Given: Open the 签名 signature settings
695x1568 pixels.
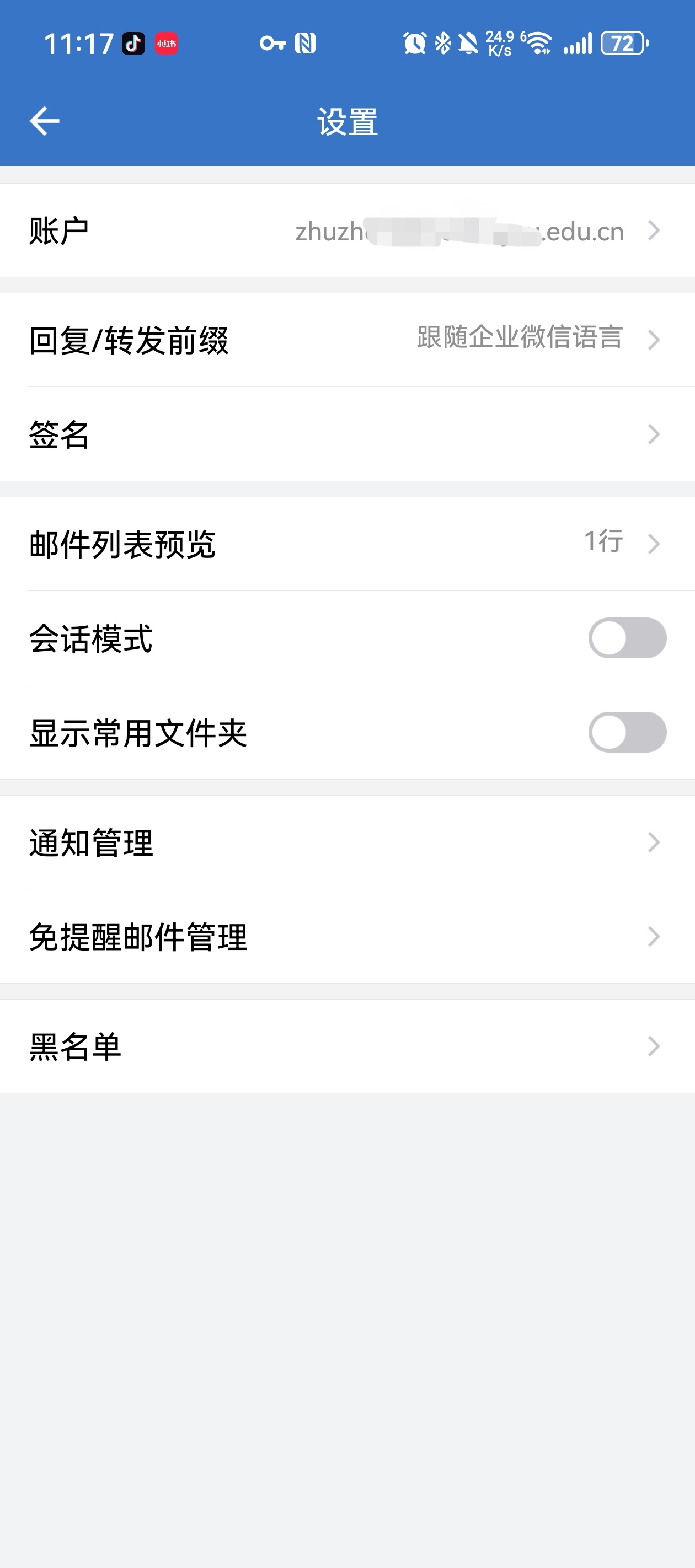Looking at the screenshot, I should click(x=347, y=434).
